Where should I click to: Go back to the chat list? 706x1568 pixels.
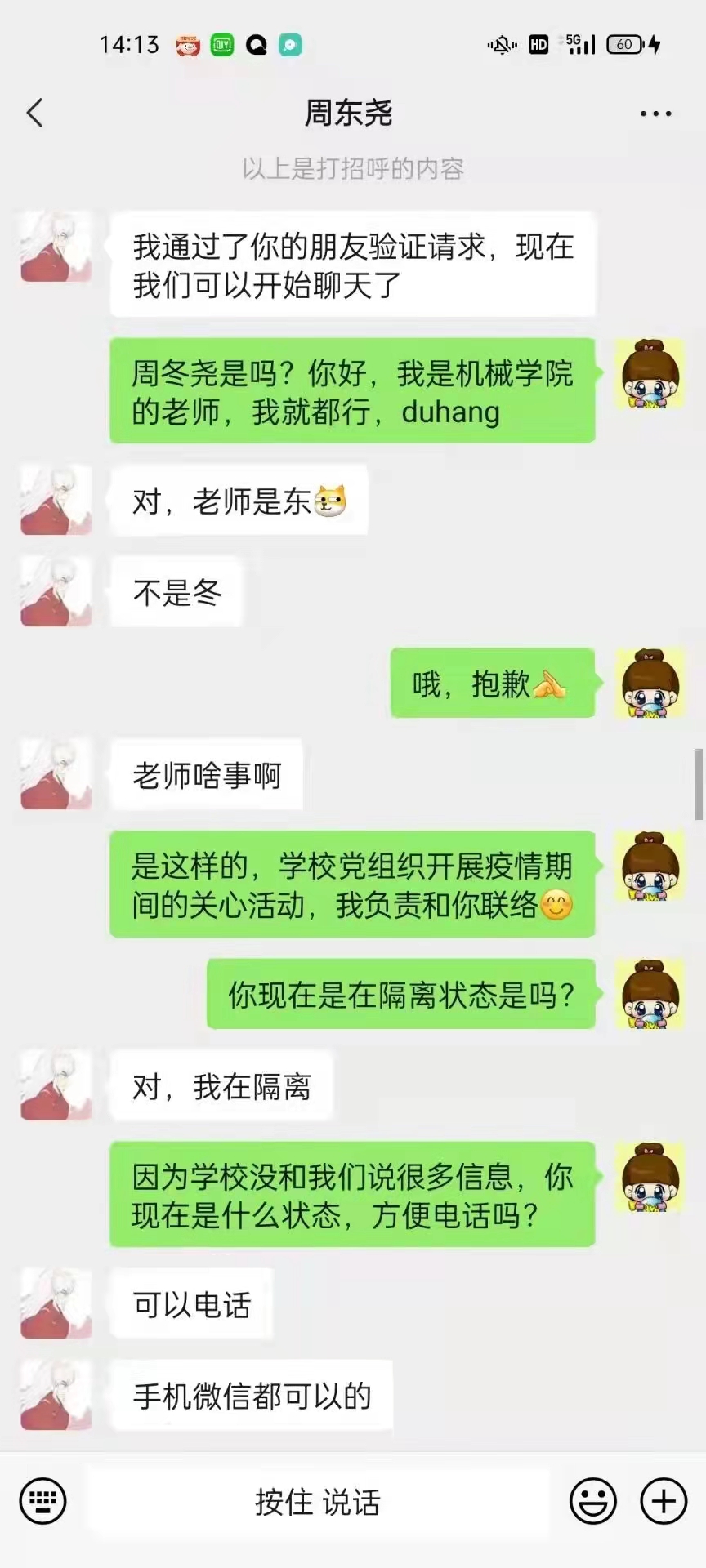pos(34,113)
